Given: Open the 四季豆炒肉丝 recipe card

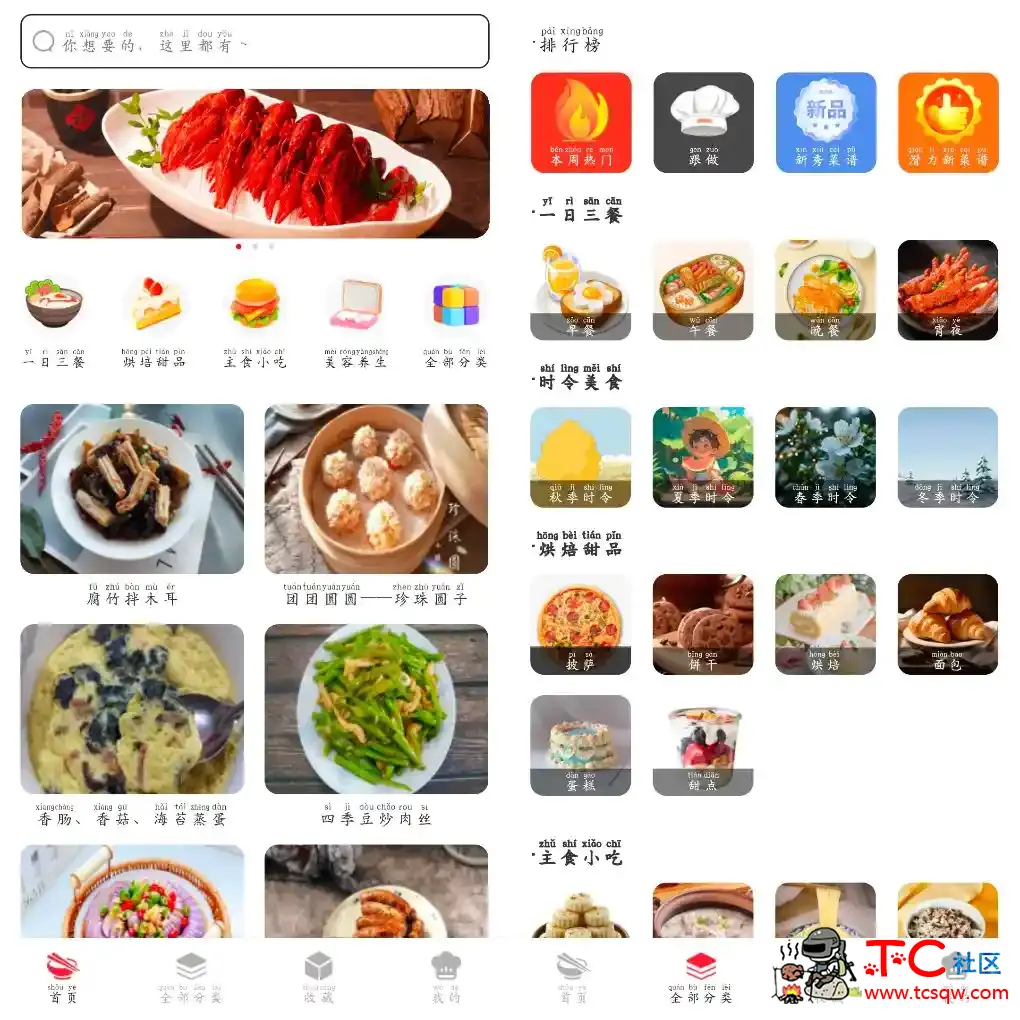Looking at the screenshot, I should [376, 710].
